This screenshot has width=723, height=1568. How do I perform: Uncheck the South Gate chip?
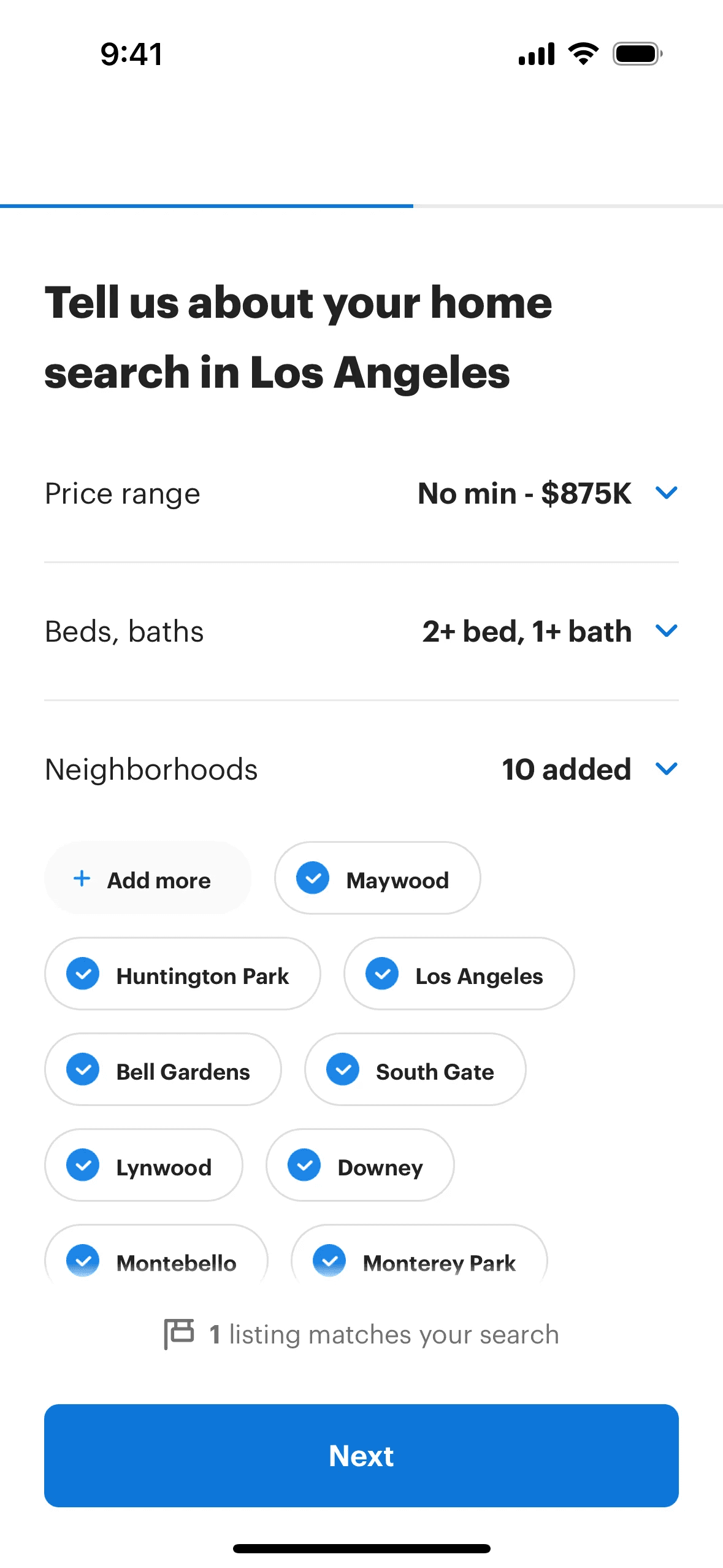415,1070
